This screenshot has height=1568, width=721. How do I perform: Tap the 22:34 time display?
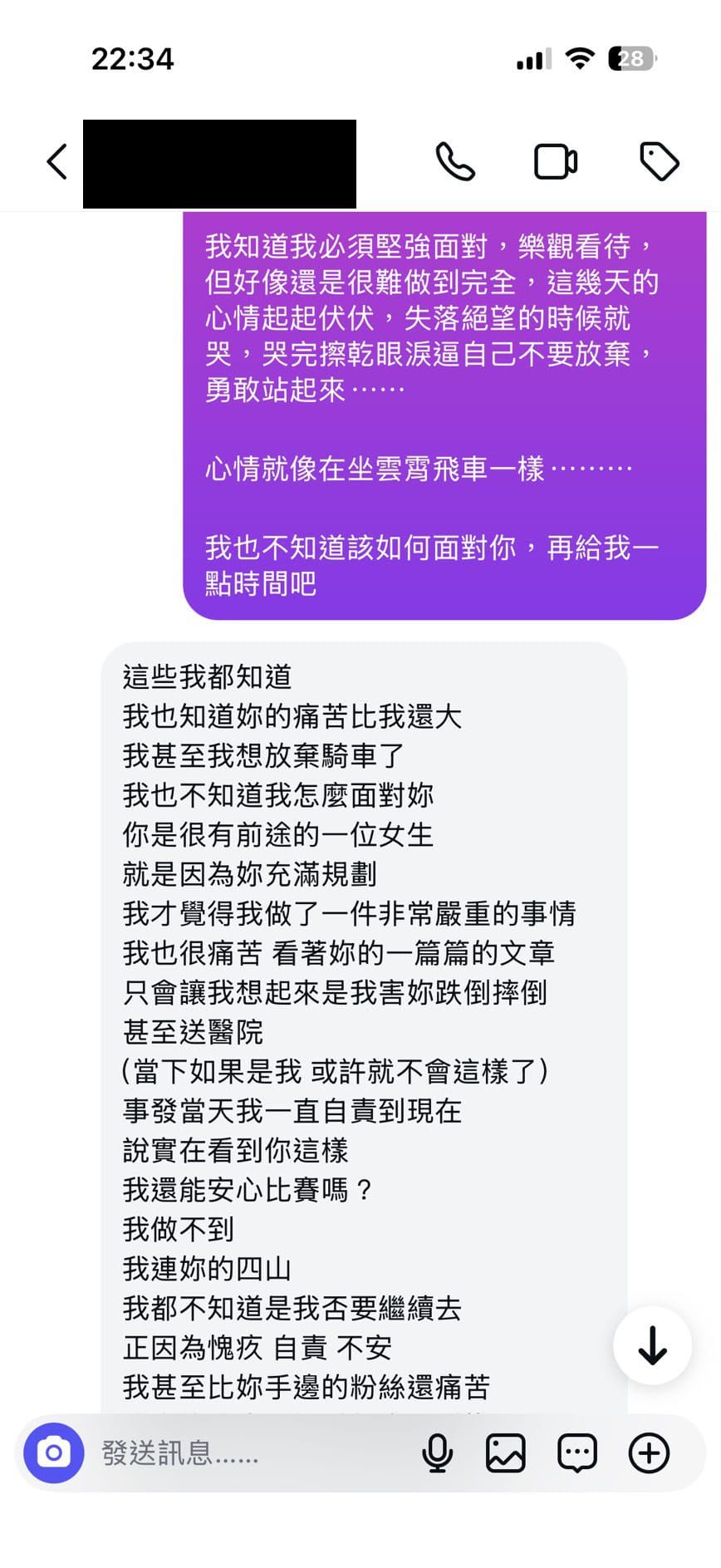tap(133, 58)
